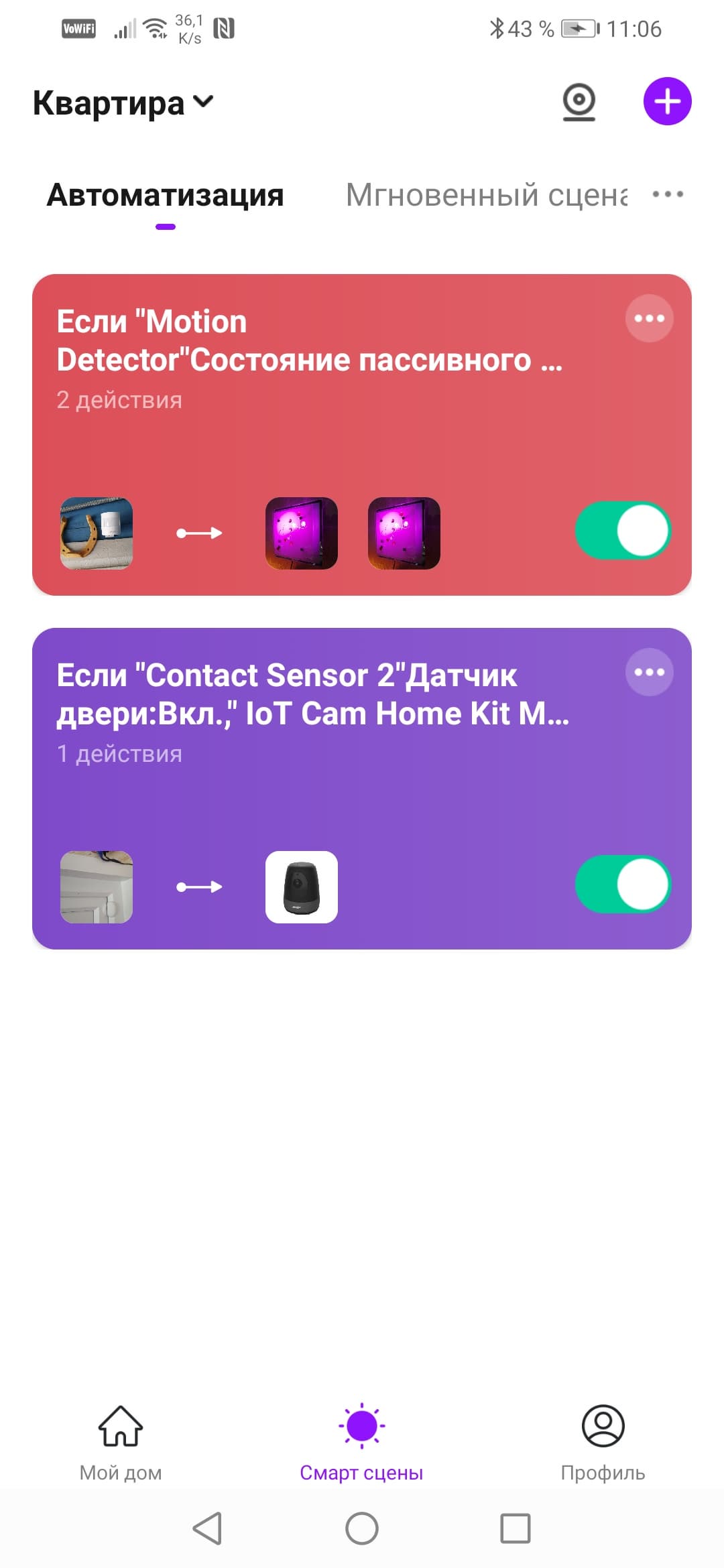Disable the Motion Detector automation
The image size is (724, 1568).
point(623,531)
